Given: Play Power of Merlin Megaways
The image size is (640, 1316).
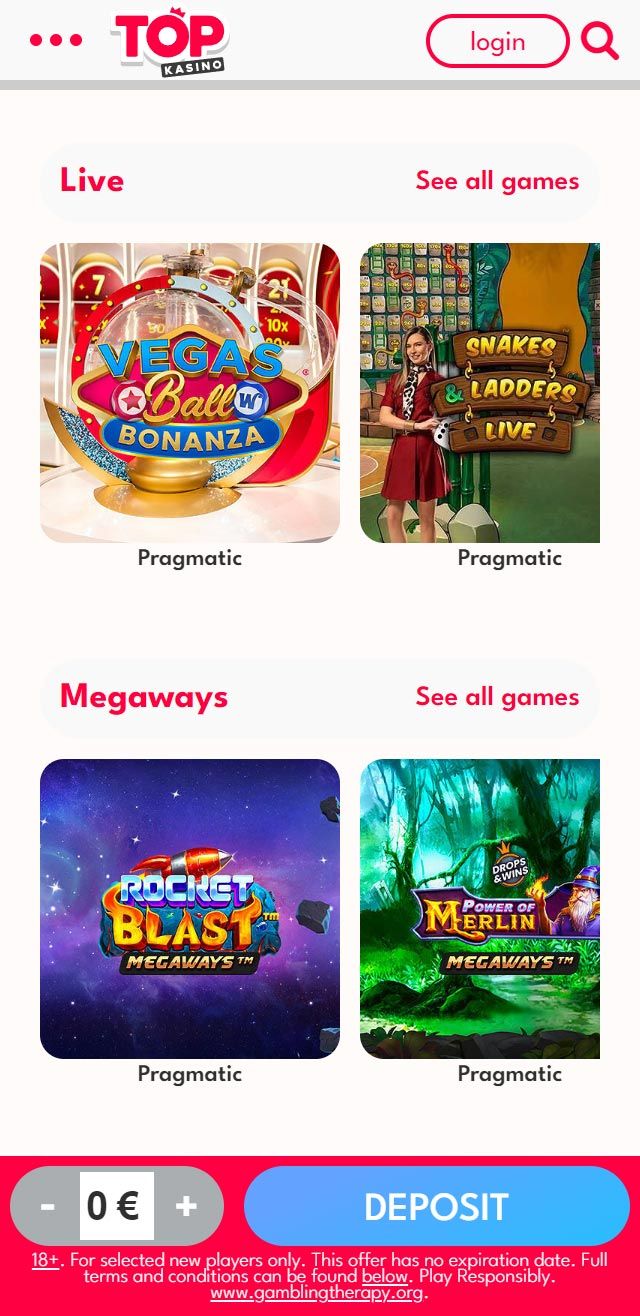Looking at the screenshot, I should coord(480,909).
